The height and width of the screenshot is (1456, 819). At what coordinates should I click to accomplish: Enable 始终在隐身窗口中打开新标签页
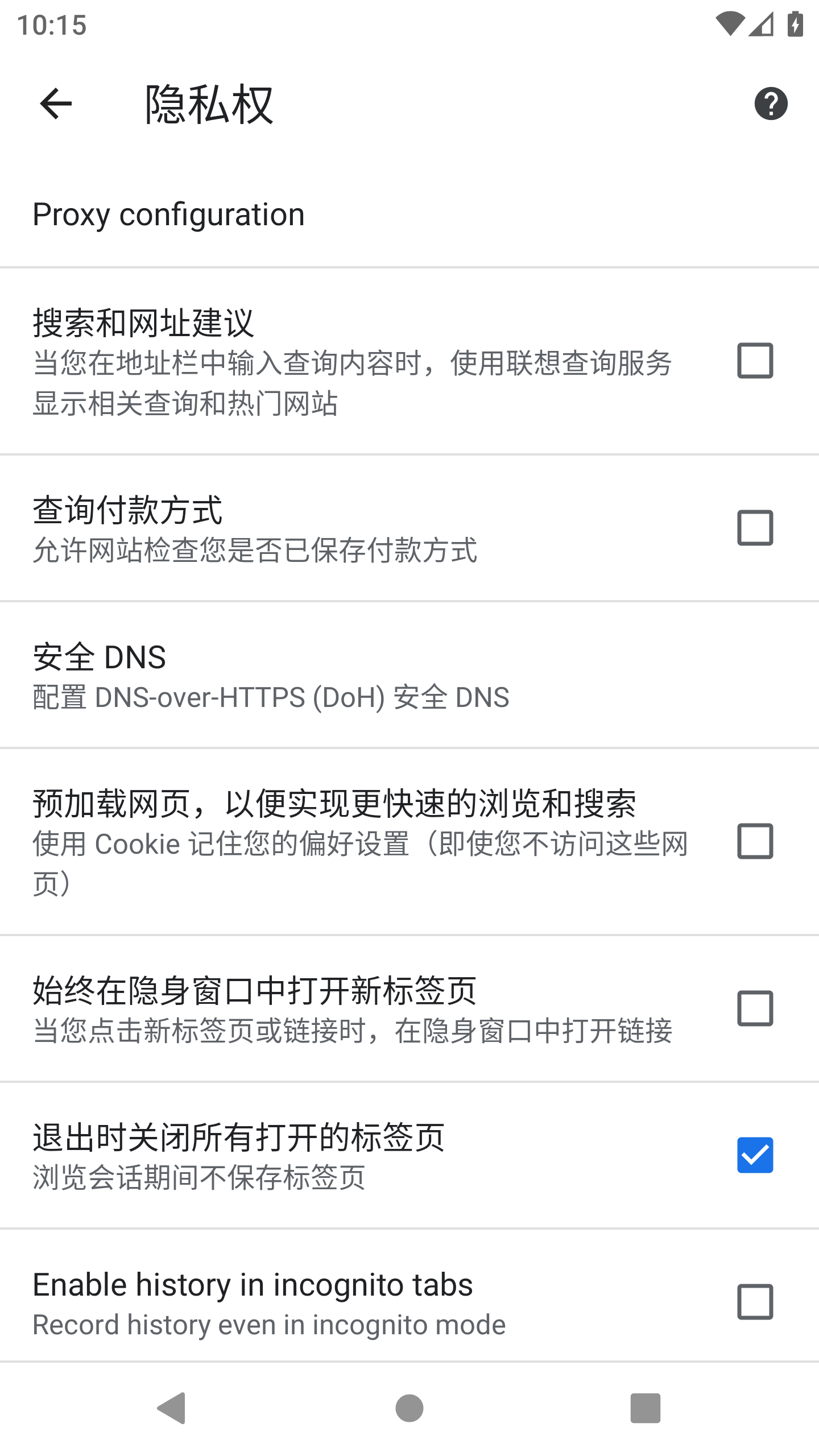pos(755,1008)
